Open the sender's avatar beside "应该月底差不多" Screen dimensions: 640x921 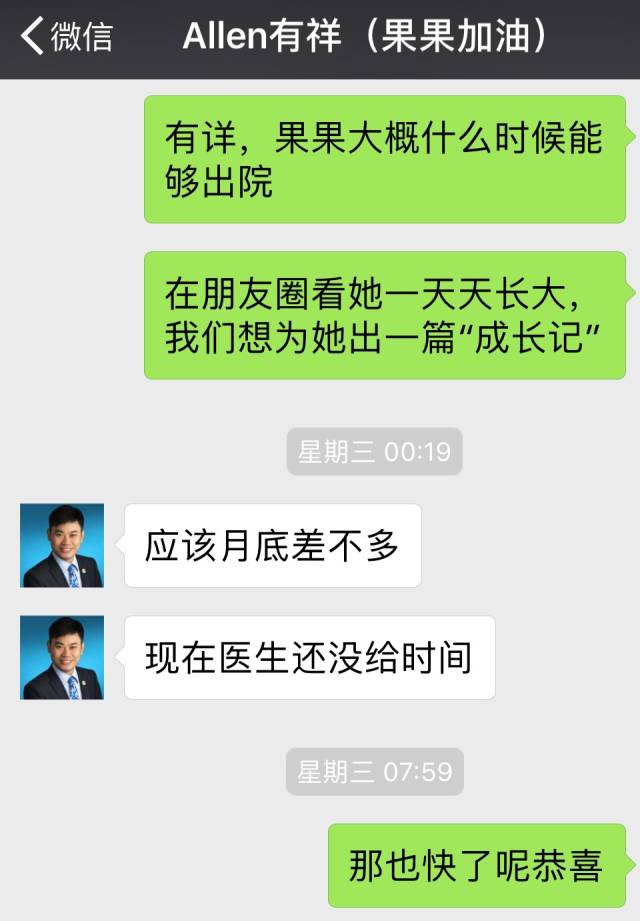(x=62, y=545)
